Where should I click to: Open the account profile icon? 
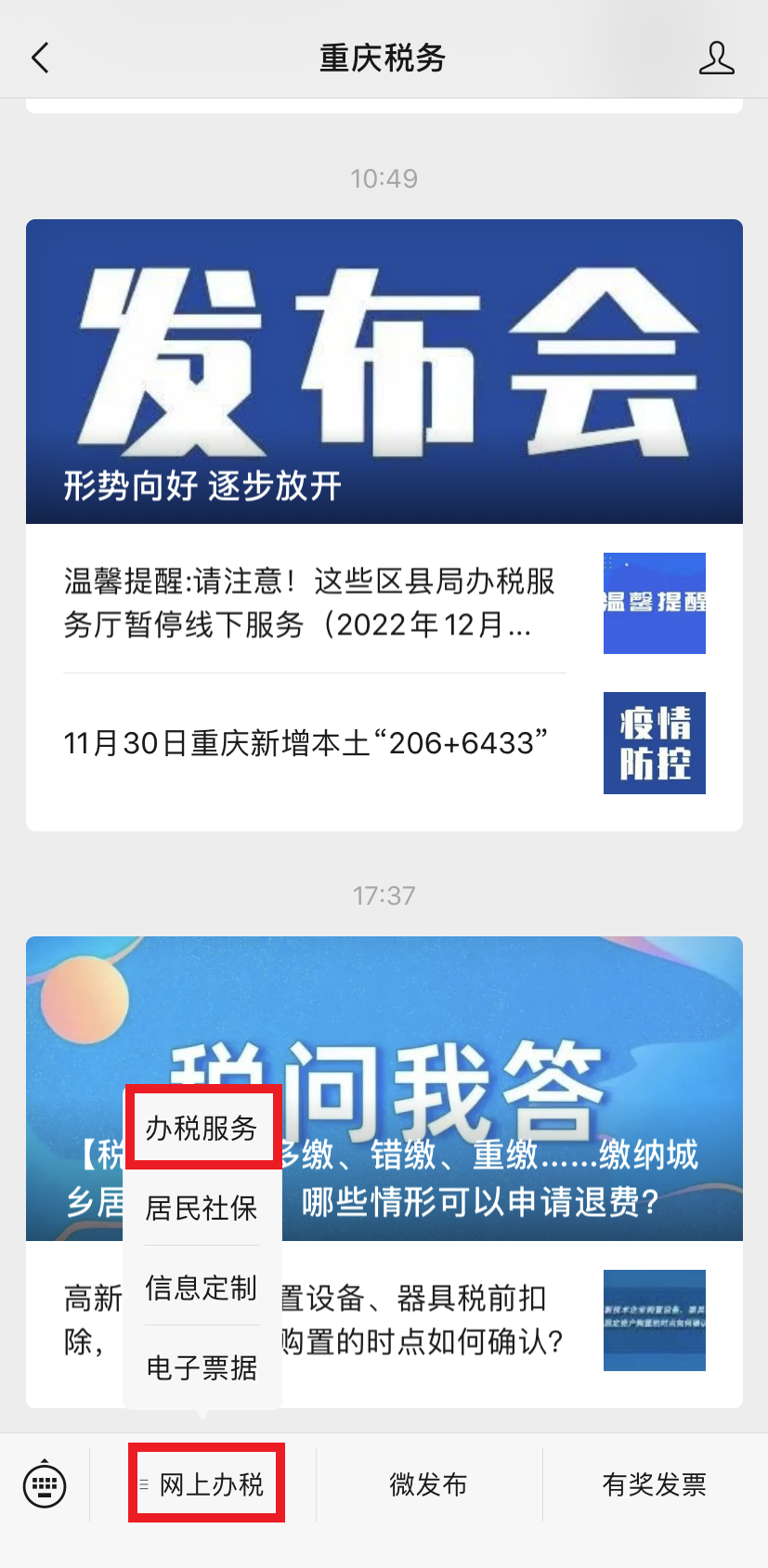716,58
